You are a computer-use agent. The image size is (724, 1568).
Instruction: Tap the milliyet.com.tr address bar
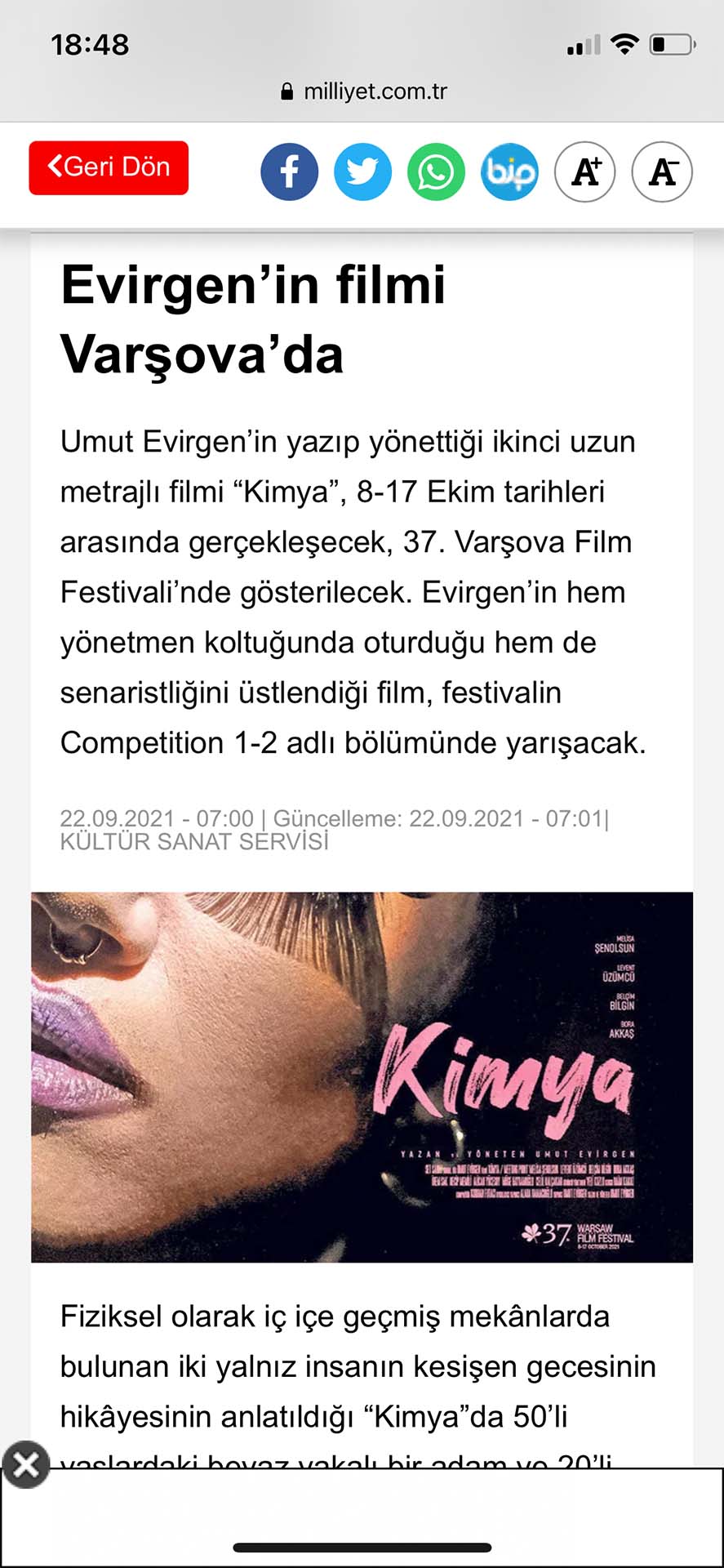(x=362, y=91)
